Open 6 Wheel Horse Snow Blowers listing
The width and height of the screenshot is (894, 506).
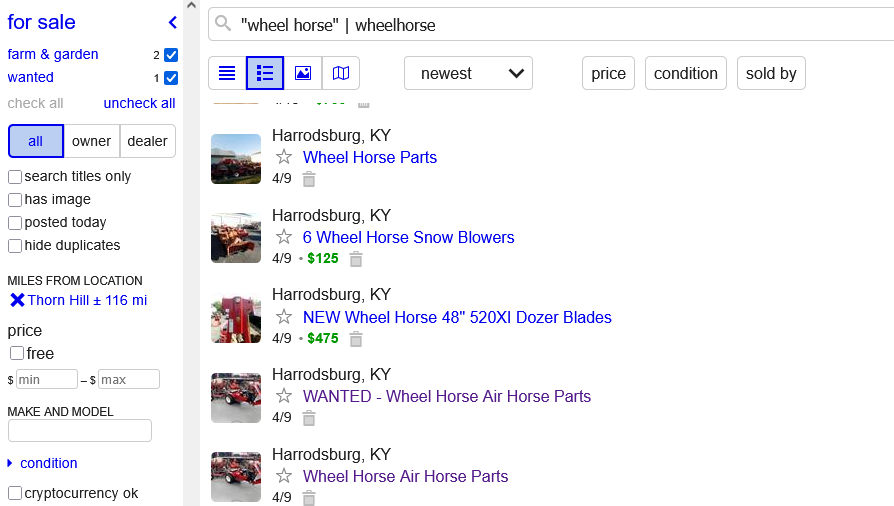(x=408, y=237)
